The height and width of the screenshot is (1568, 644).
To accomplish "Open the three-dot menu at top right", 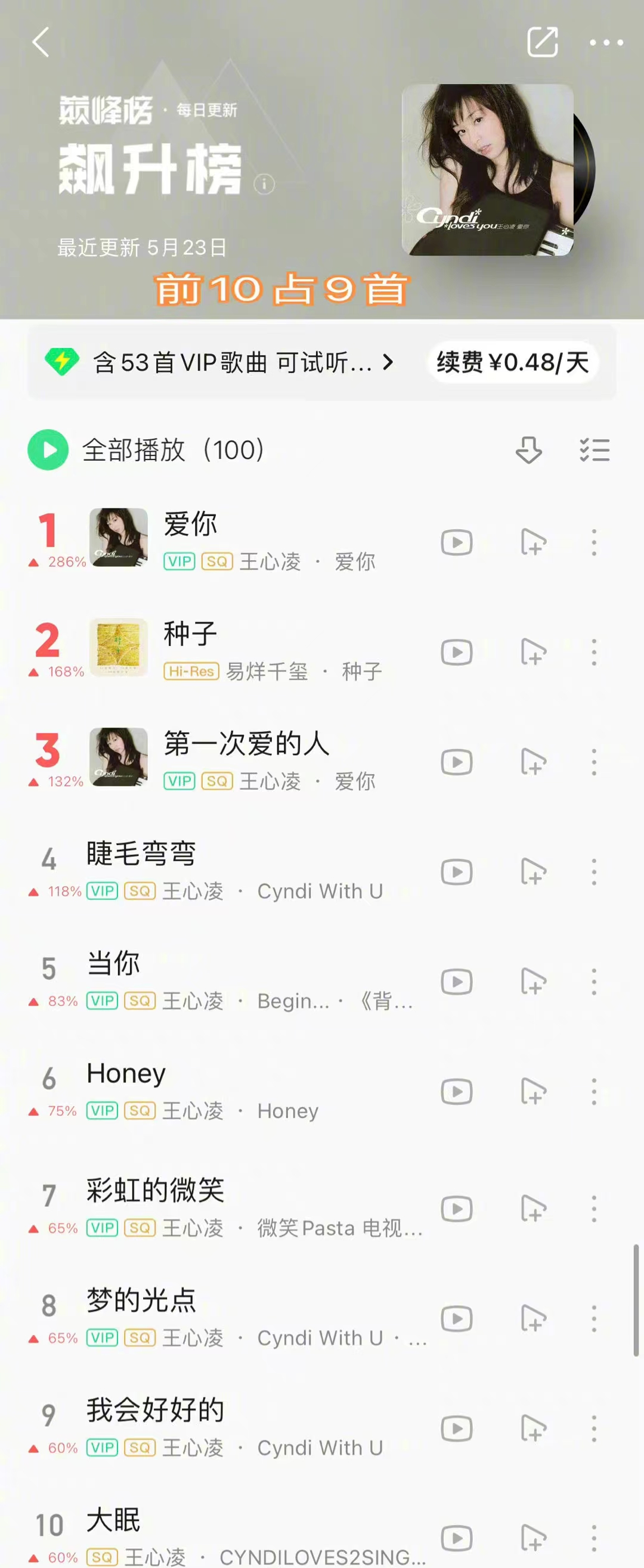I will coord(606,42).
